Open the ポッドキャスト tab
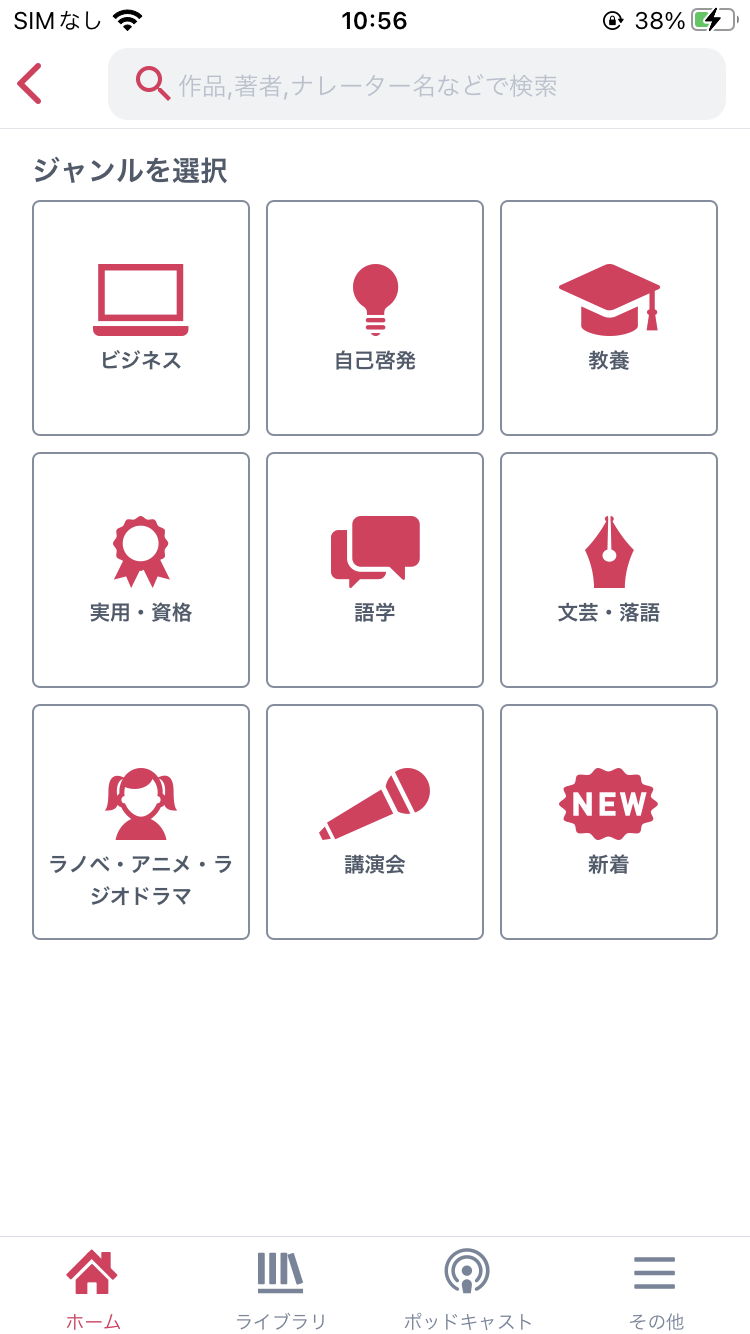The image size is (750, 1334). point(468,1288)
